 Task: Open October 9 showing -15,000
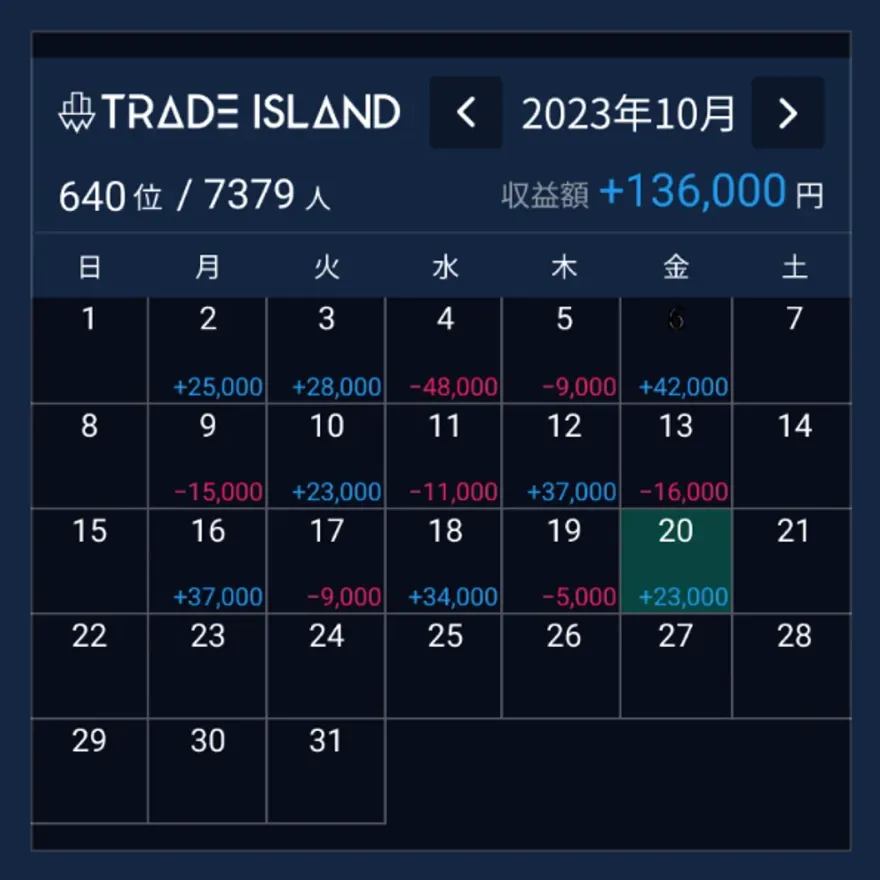[208, 456]
